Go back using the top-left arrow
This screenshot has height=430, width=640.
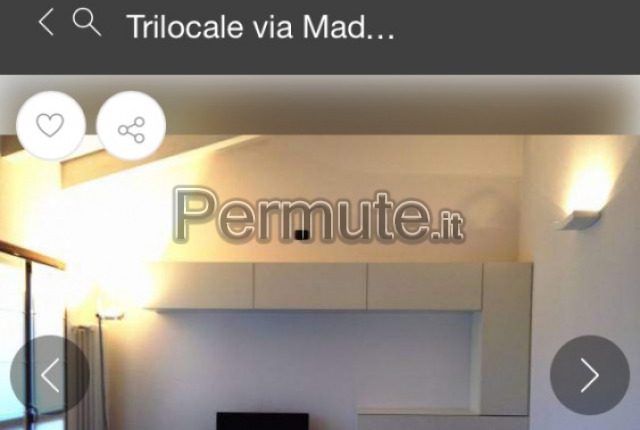pyautogui.click(x=45, y=24)
